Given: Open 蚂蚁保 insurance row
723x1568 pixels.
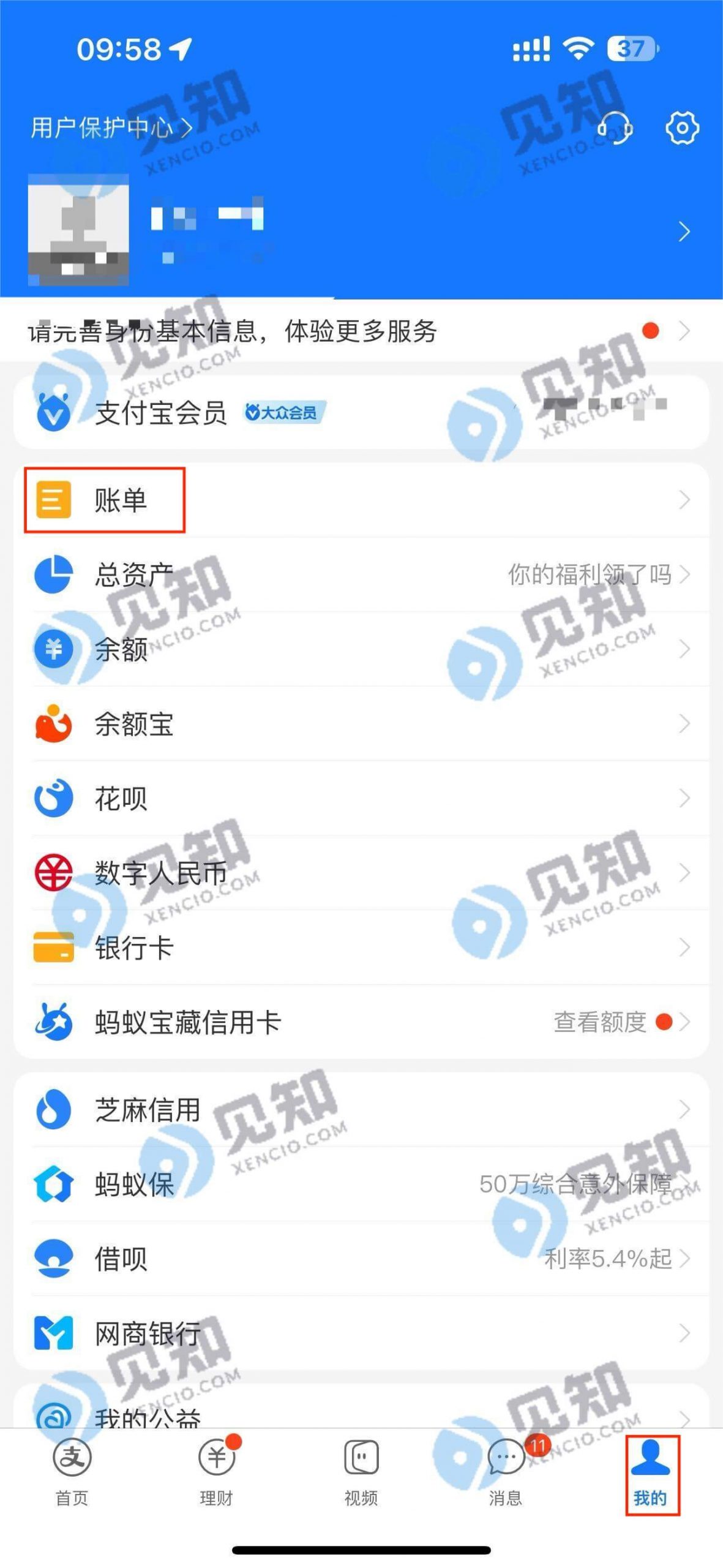Looking at the screenshot, I should [360, 1184].
